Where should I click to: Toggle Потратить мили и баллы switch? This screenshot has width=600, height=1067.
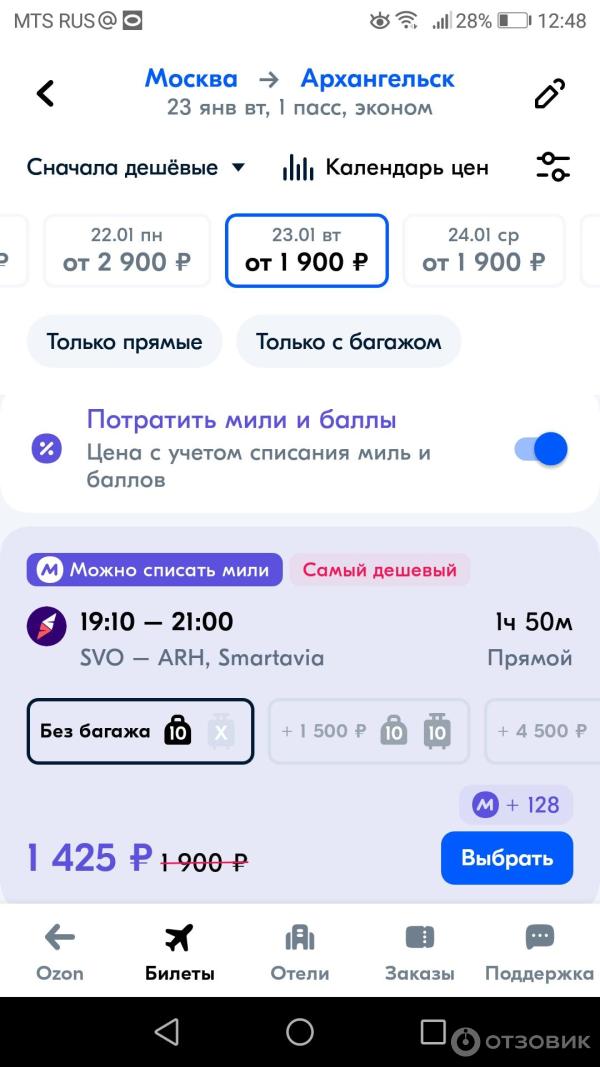(542, 449)
